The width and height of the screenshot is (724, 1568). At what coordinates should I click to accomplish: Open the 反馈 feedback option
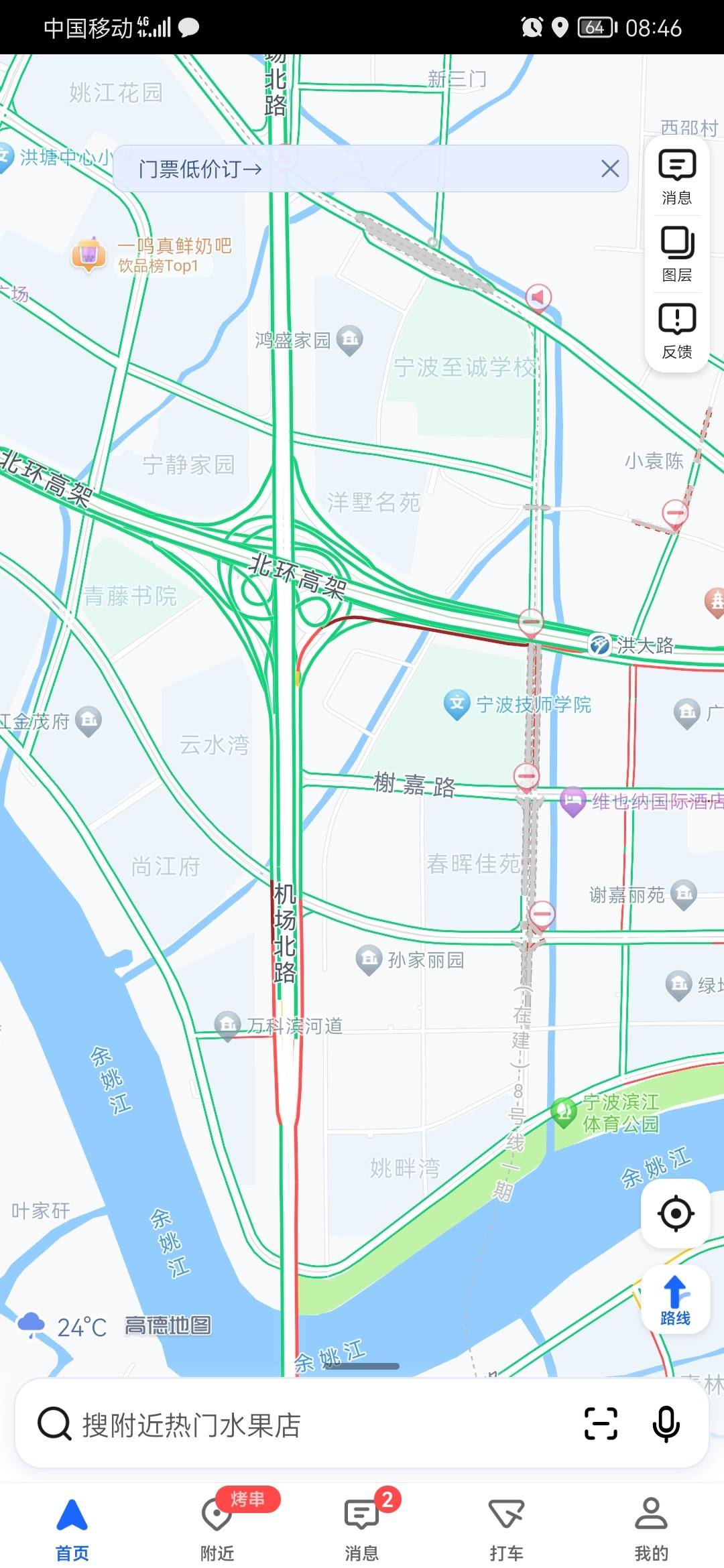[x=677, y=331]
